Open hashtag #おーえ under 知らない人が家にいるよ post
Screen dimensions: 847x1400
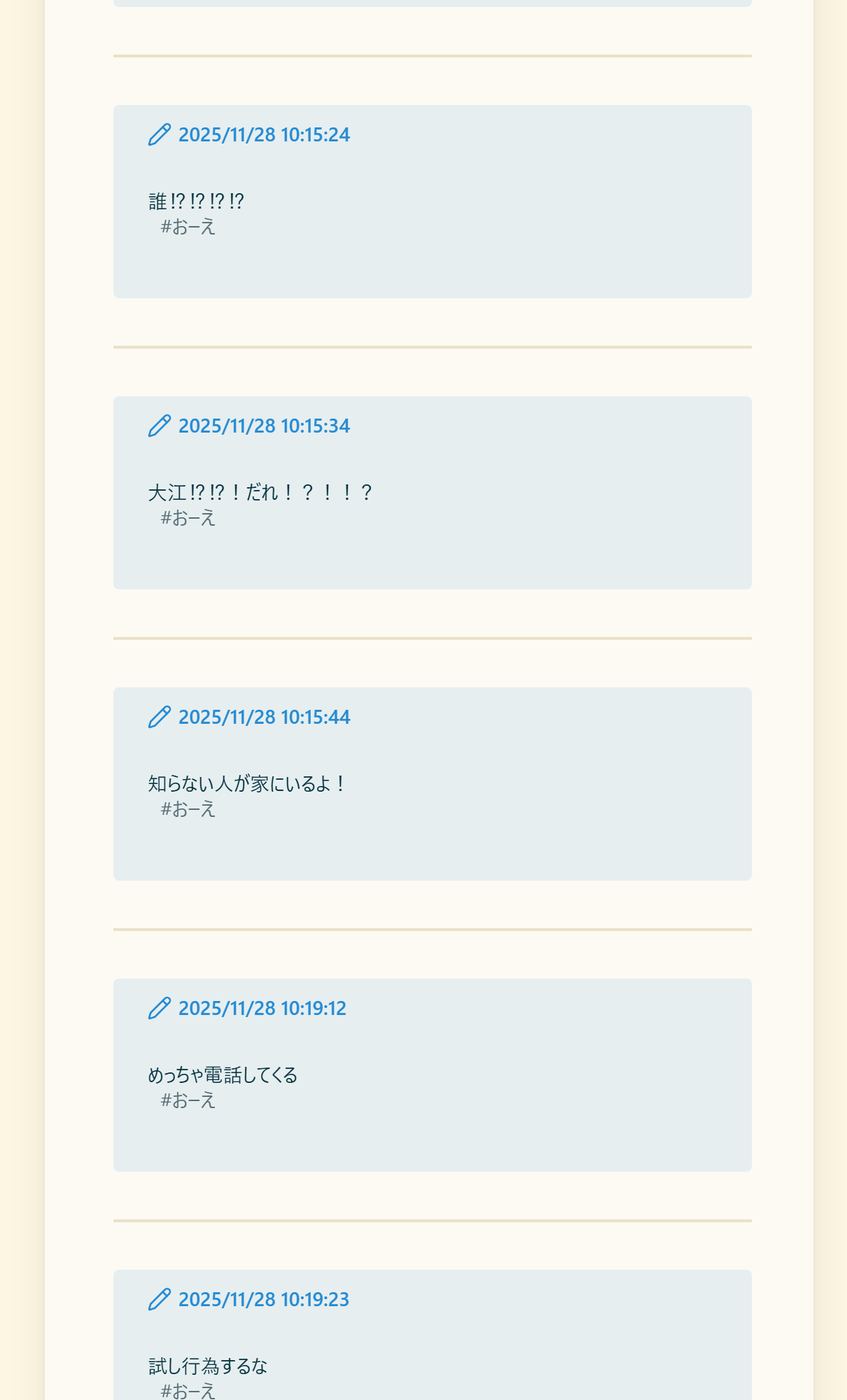[188, 809]
